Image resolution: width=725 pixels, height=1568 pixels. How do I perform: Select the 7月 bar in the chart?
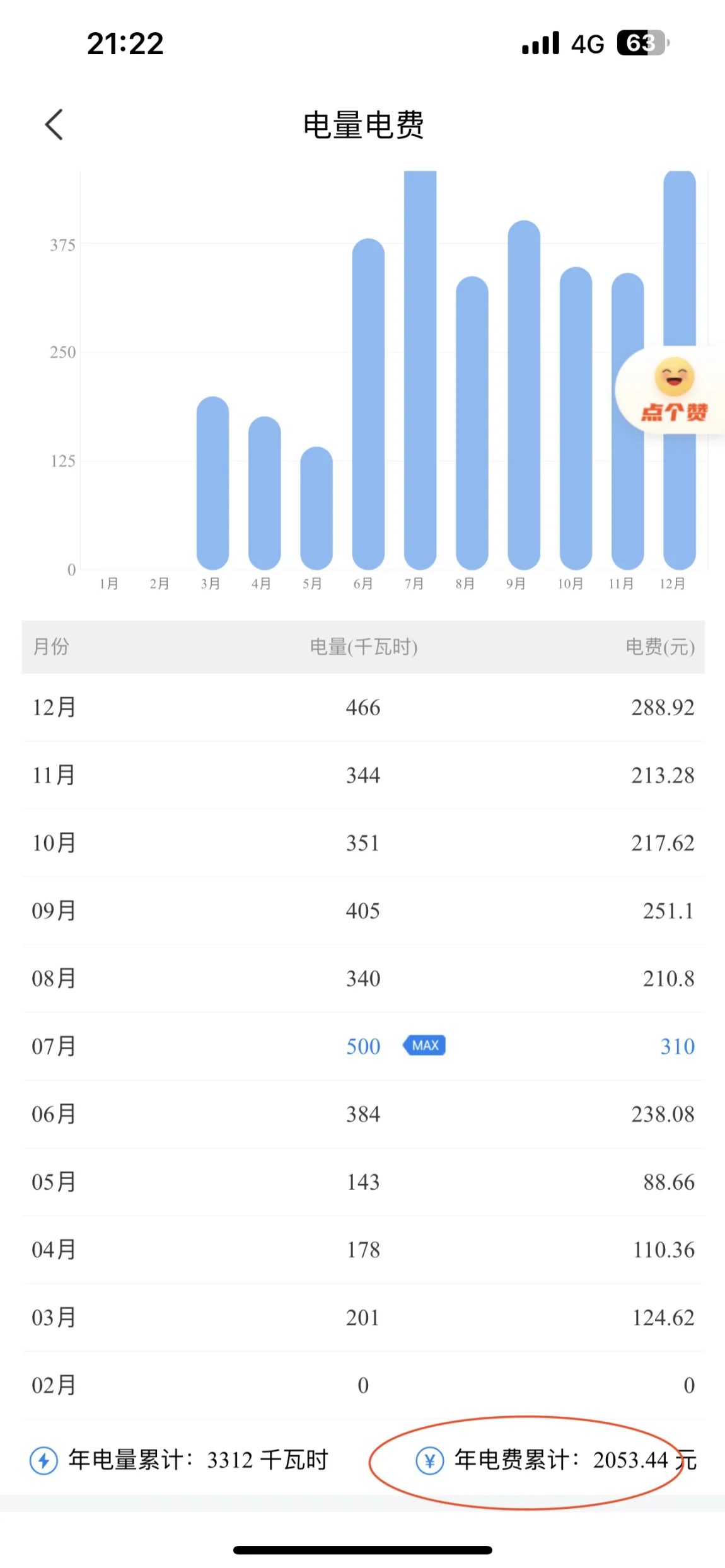pyautogui.click(x=420, y=370)
